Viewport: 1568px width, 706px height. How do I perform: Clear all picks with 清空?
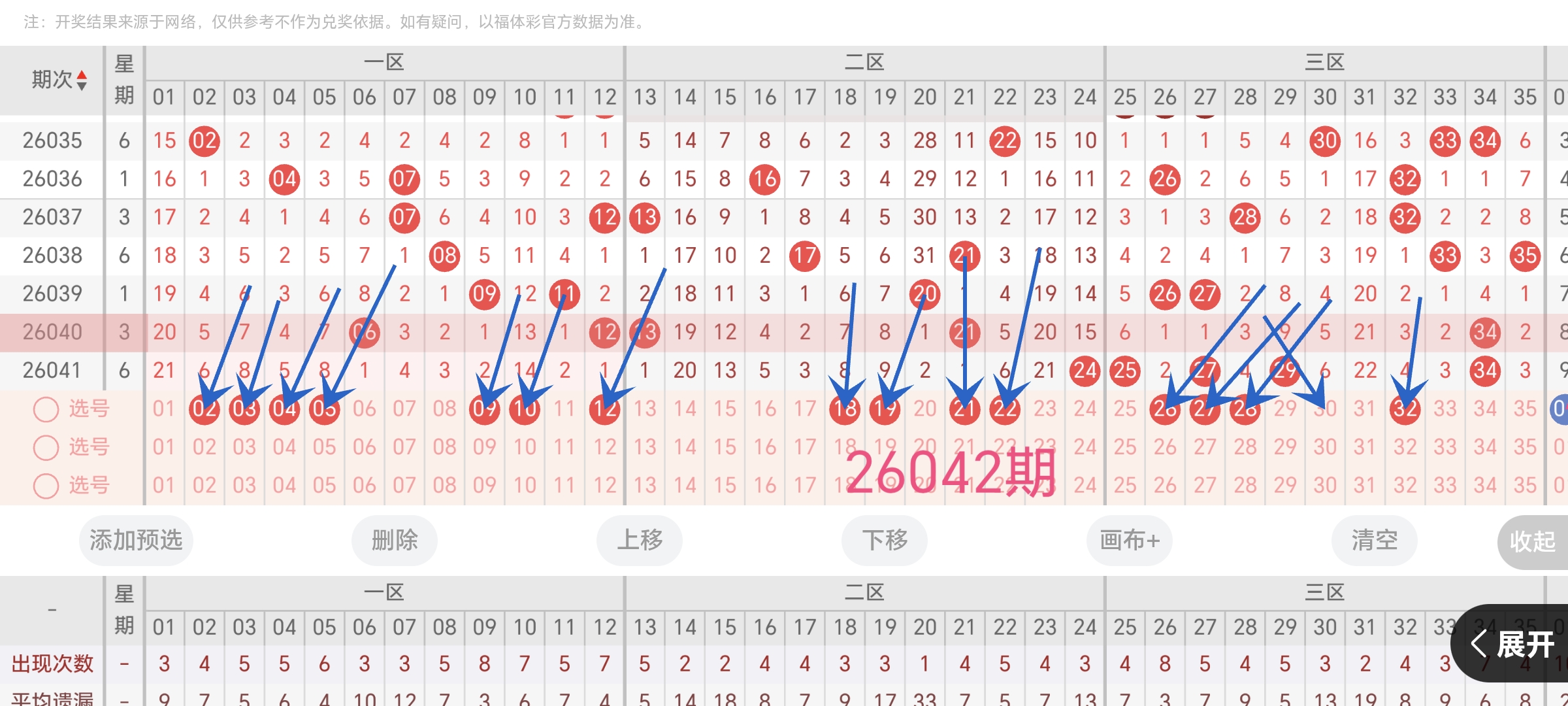tap(1374, 541)
